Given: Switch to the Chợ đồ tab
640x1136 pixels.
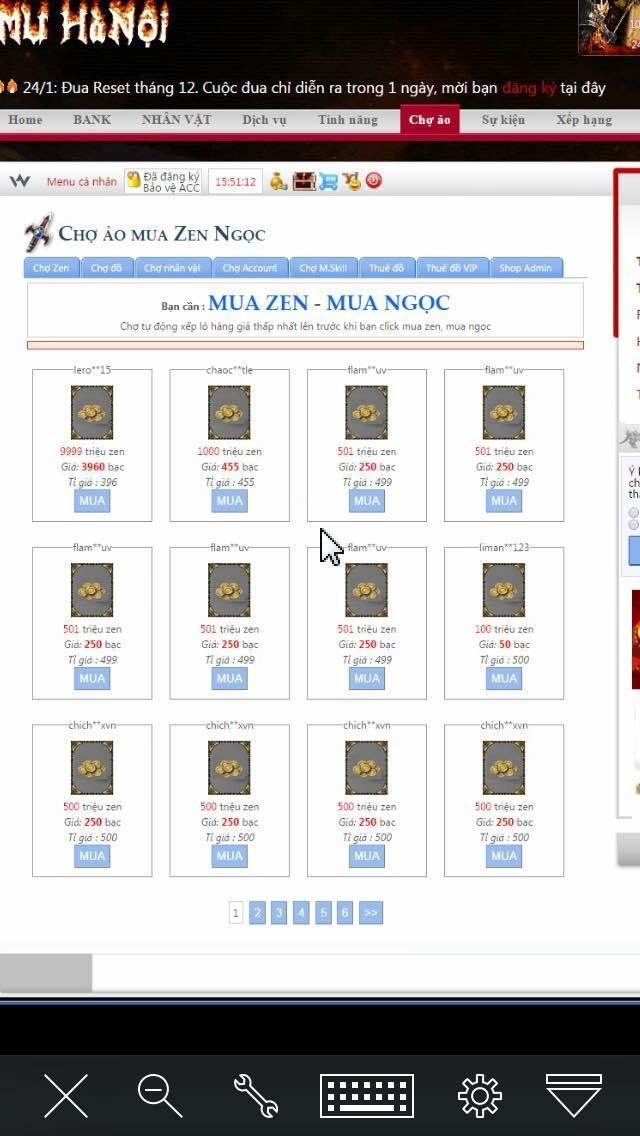Looking at the screenshot, I should pyautogui.click(x=107, y=268).
